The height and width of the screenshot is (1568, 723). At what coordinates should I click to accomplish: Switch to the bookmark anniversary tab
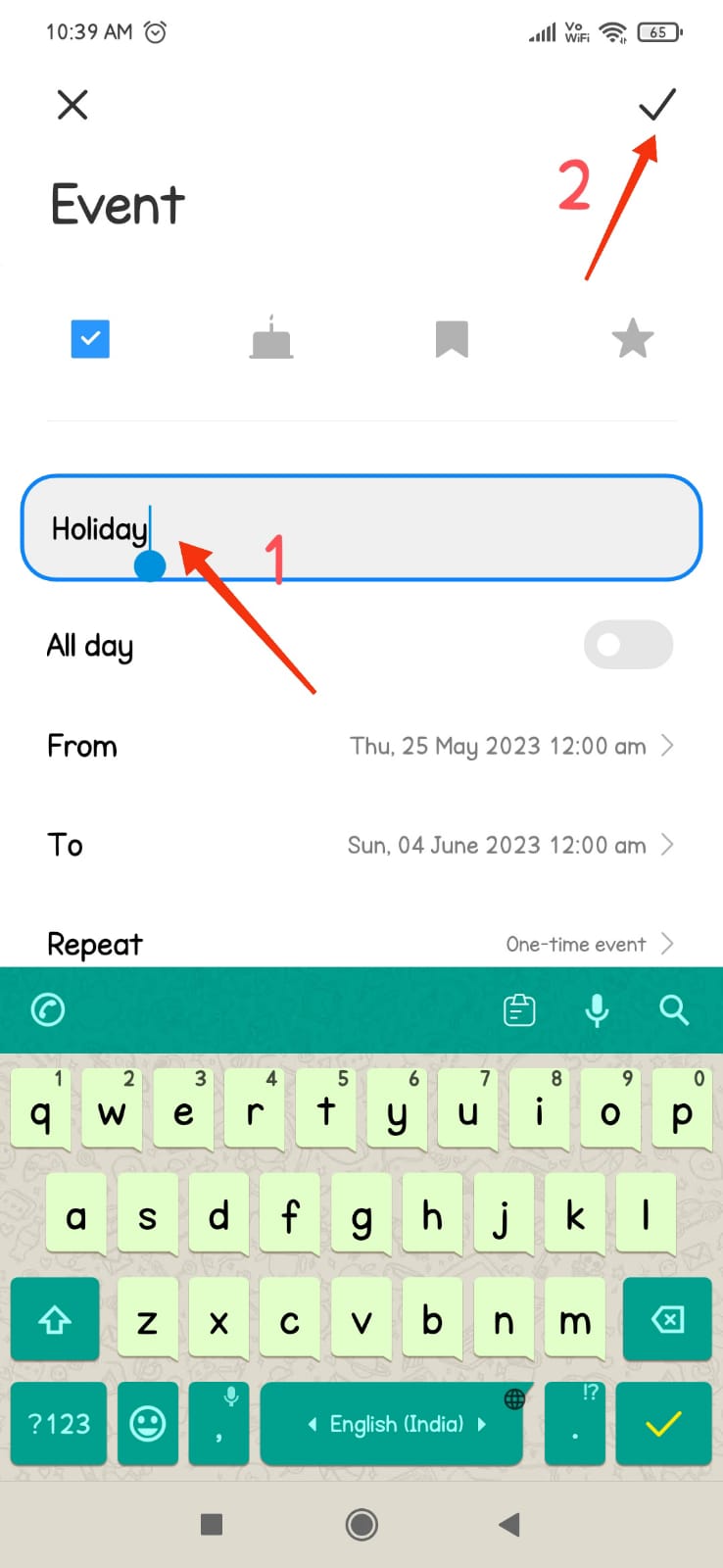pyautogui.click(x=452, y=340)
